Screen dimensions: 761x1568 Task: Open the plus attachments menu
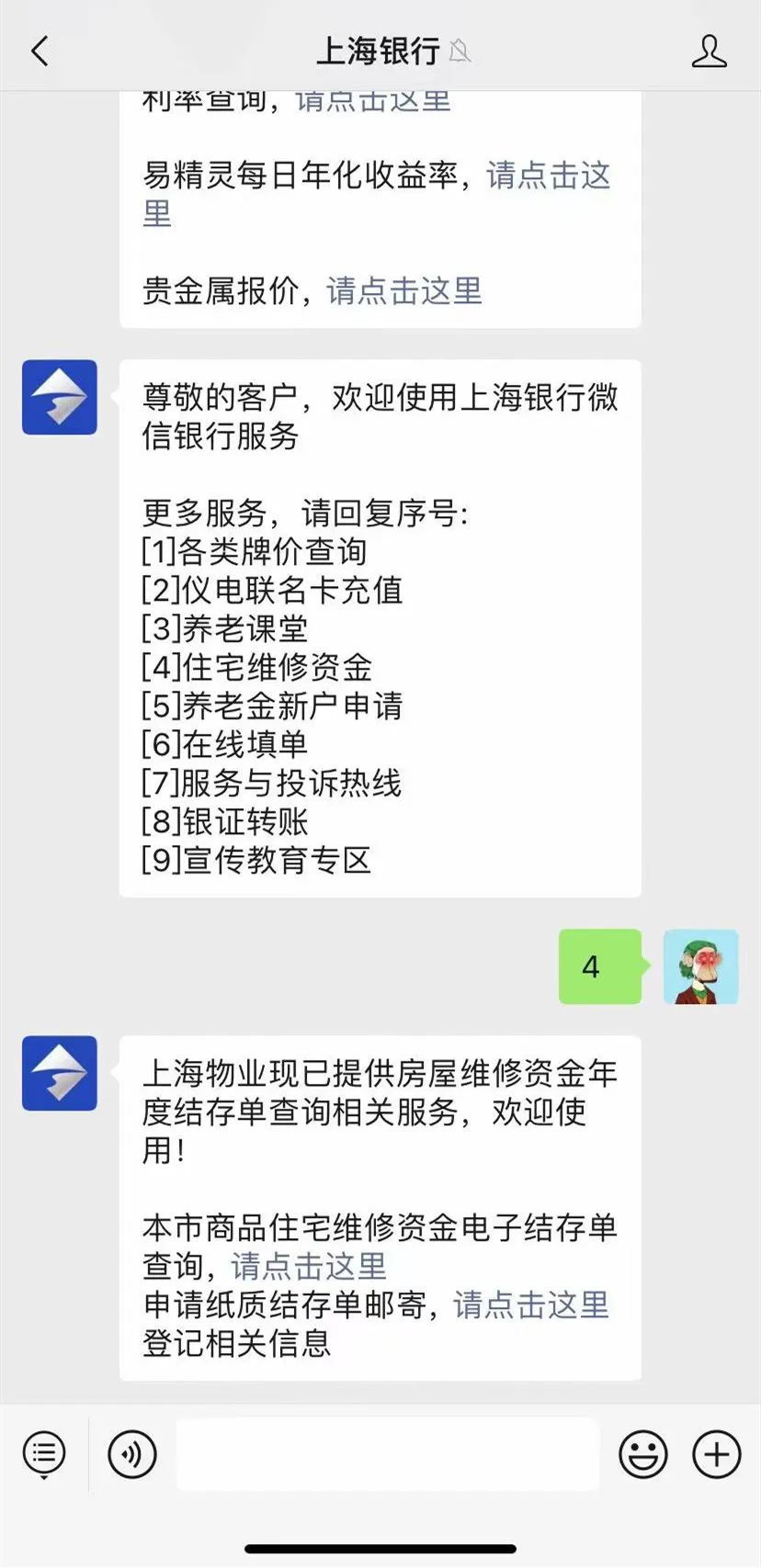point(717,1454)
